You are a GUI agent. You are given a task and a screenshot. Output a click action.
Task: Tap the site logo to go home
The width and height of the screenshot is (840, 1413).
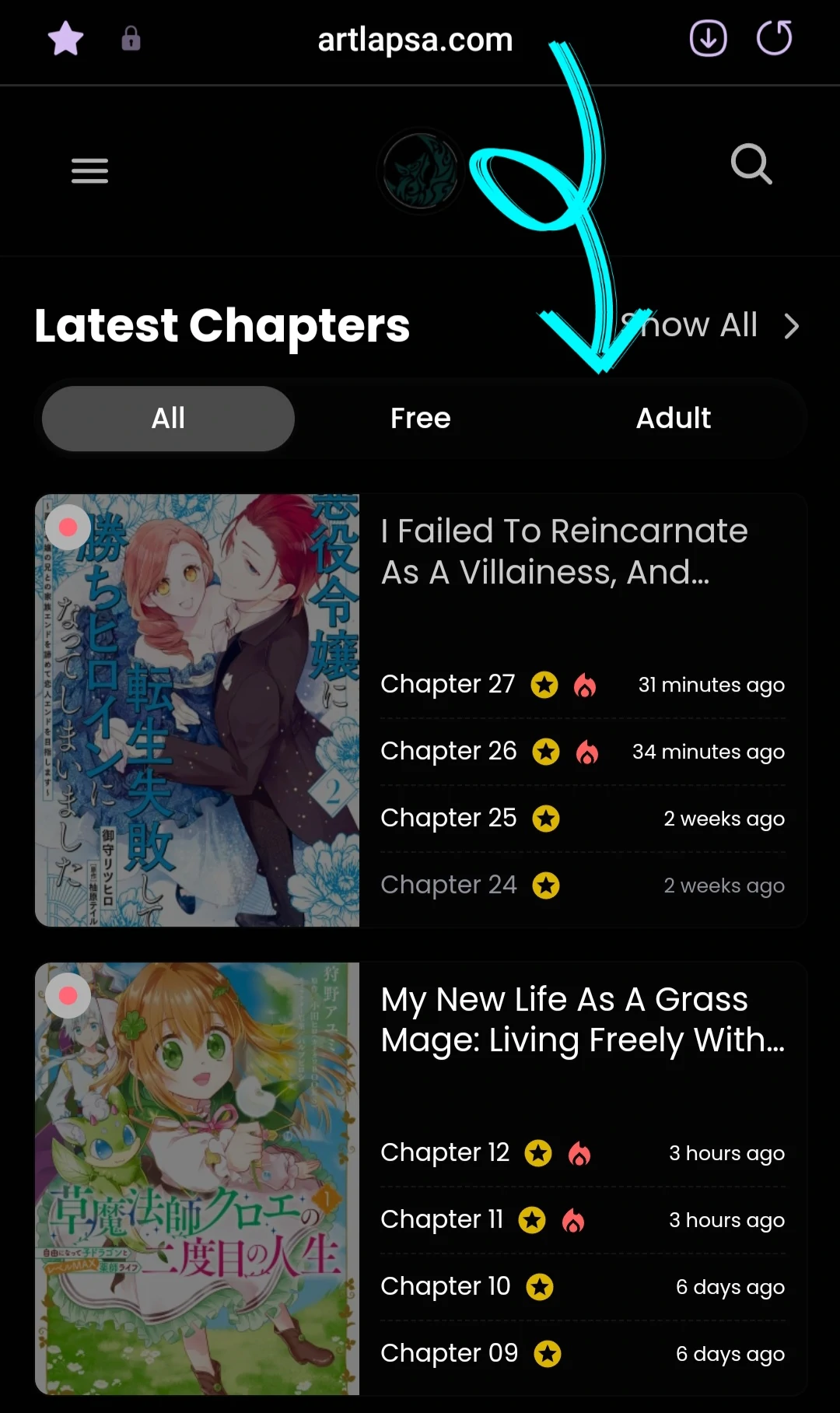pyautogui.click(x=421, y=170)
